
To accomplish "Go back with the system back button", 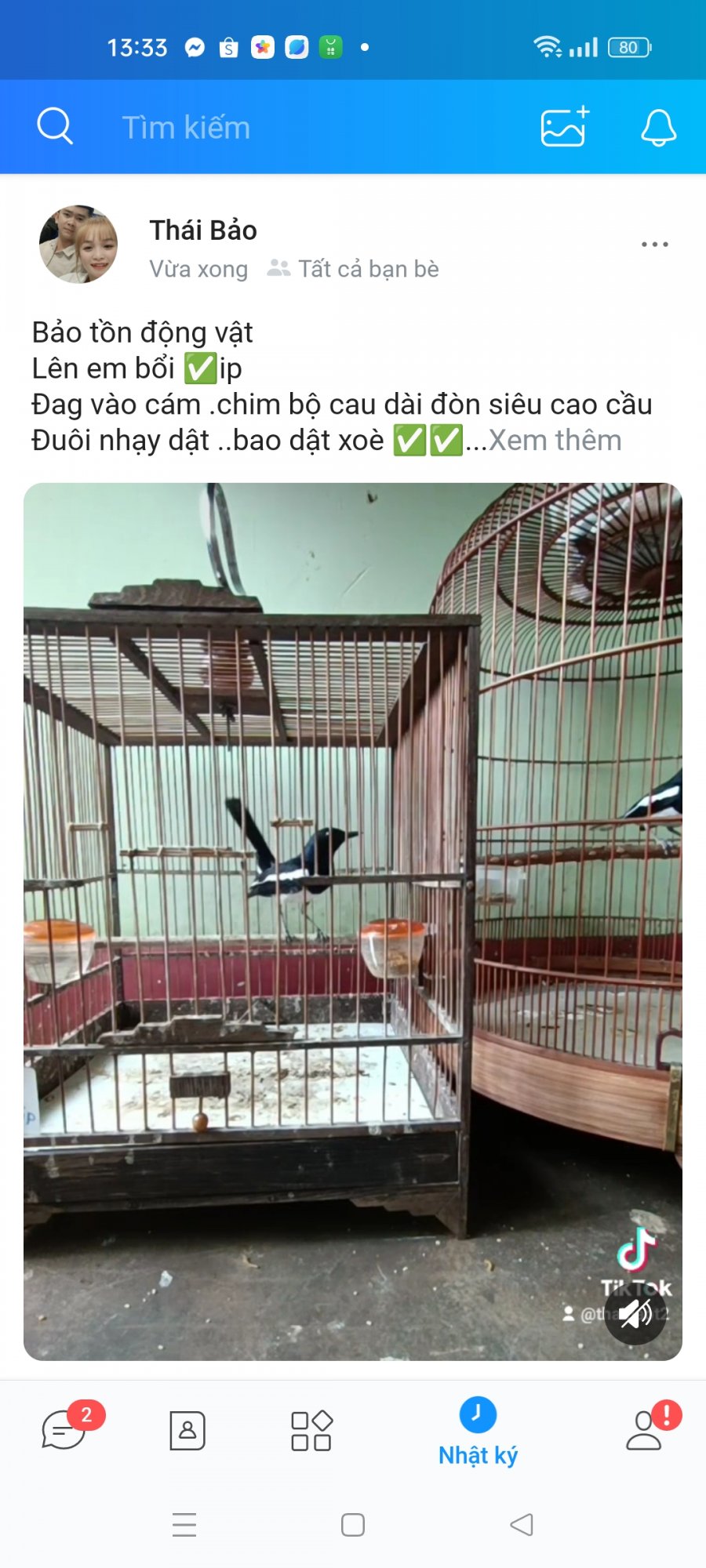I will 522,1525.
